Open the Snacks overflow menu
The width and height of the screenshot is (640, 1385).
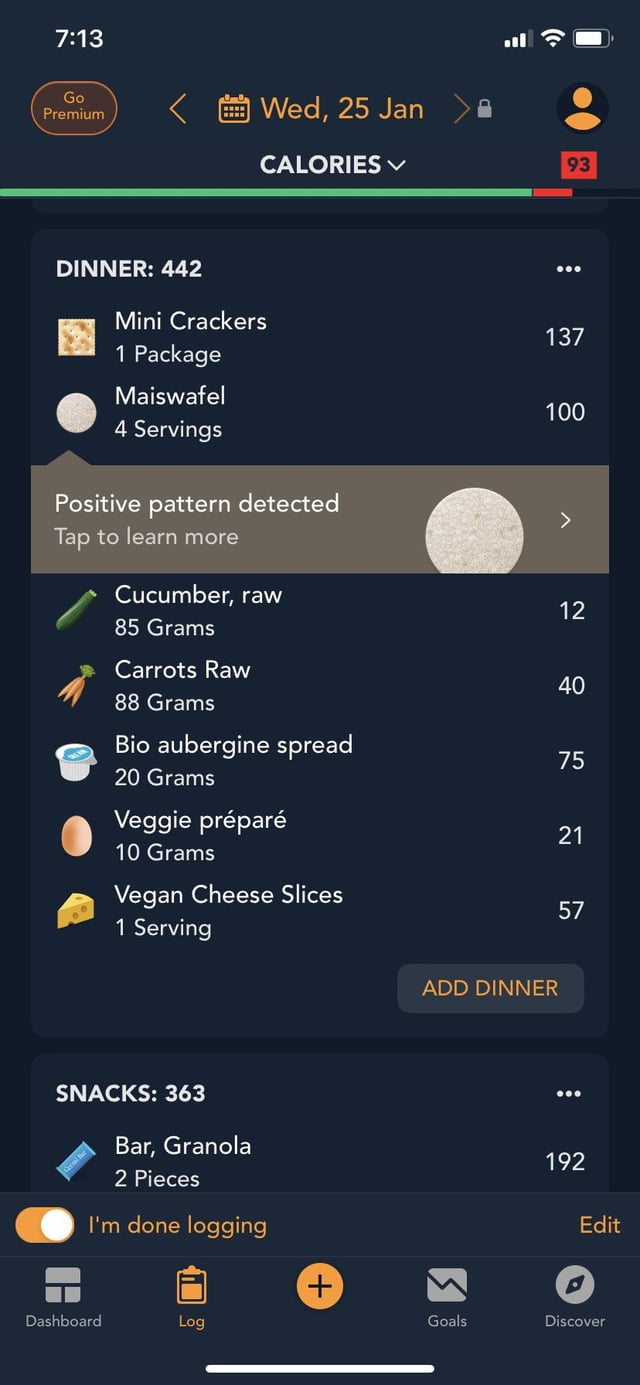coord(568,1094)
